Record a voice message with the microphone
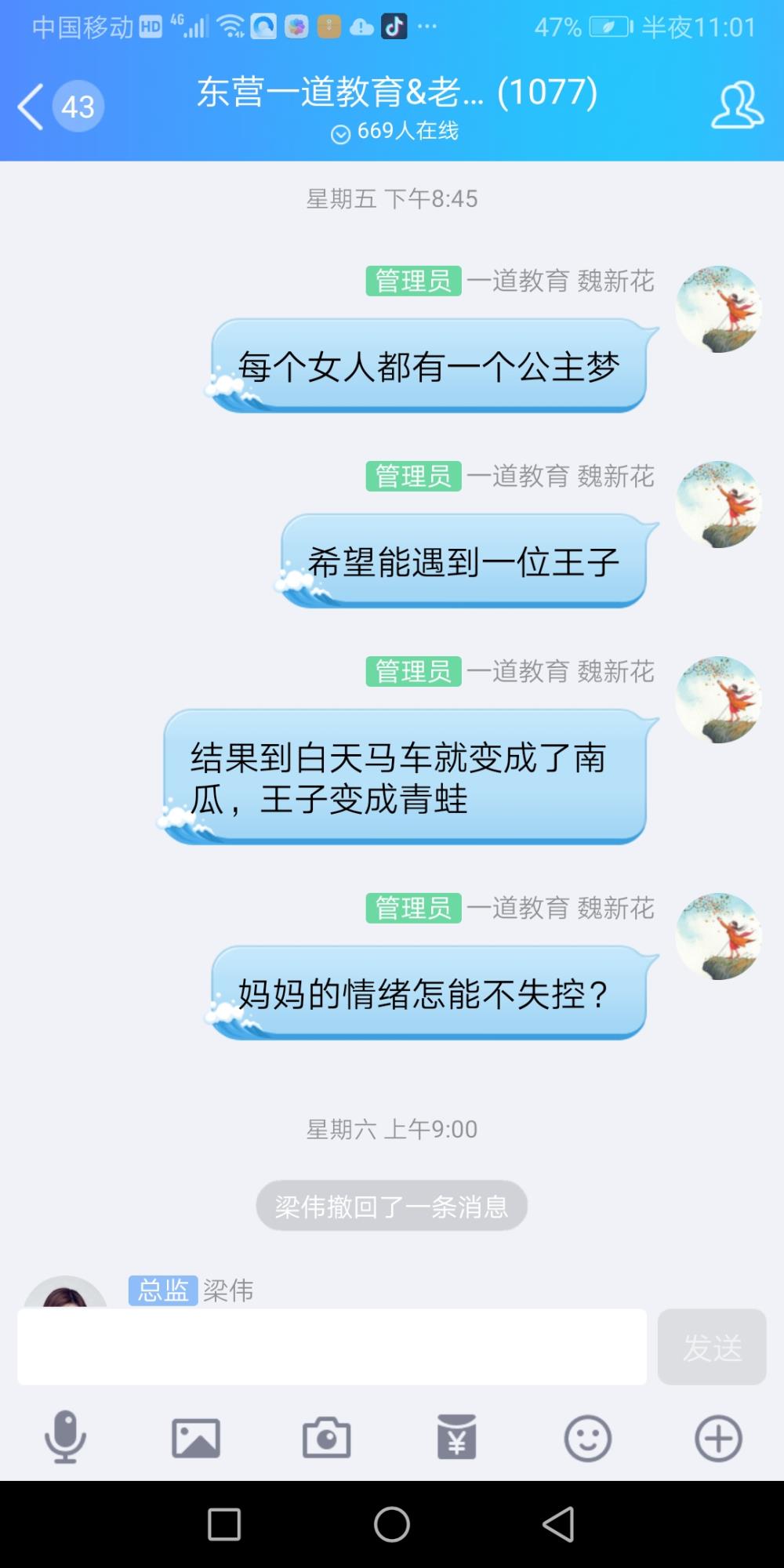Screen dimensions: 784x1568 click(65, 1437)
